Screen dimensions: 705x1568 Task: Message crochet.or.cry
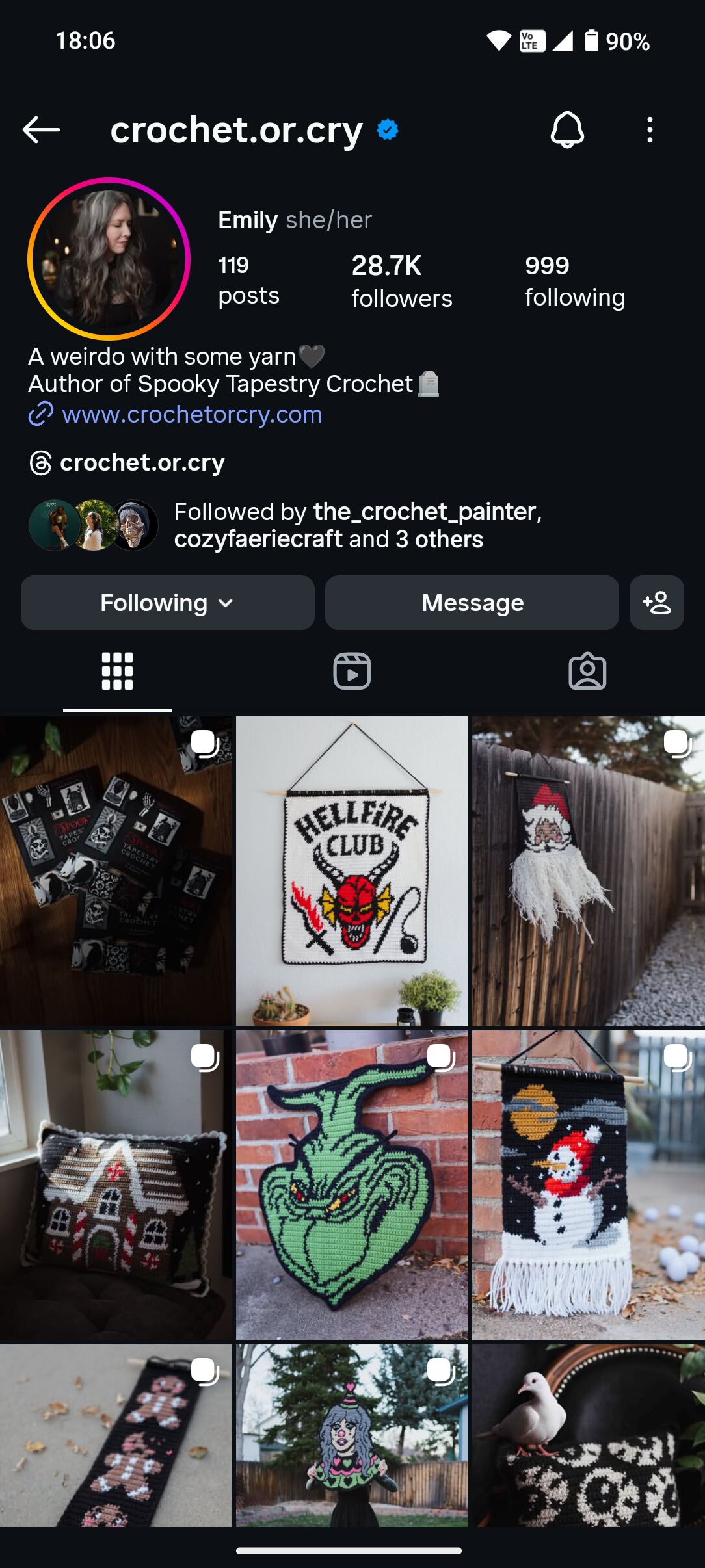tap(472, 603)
